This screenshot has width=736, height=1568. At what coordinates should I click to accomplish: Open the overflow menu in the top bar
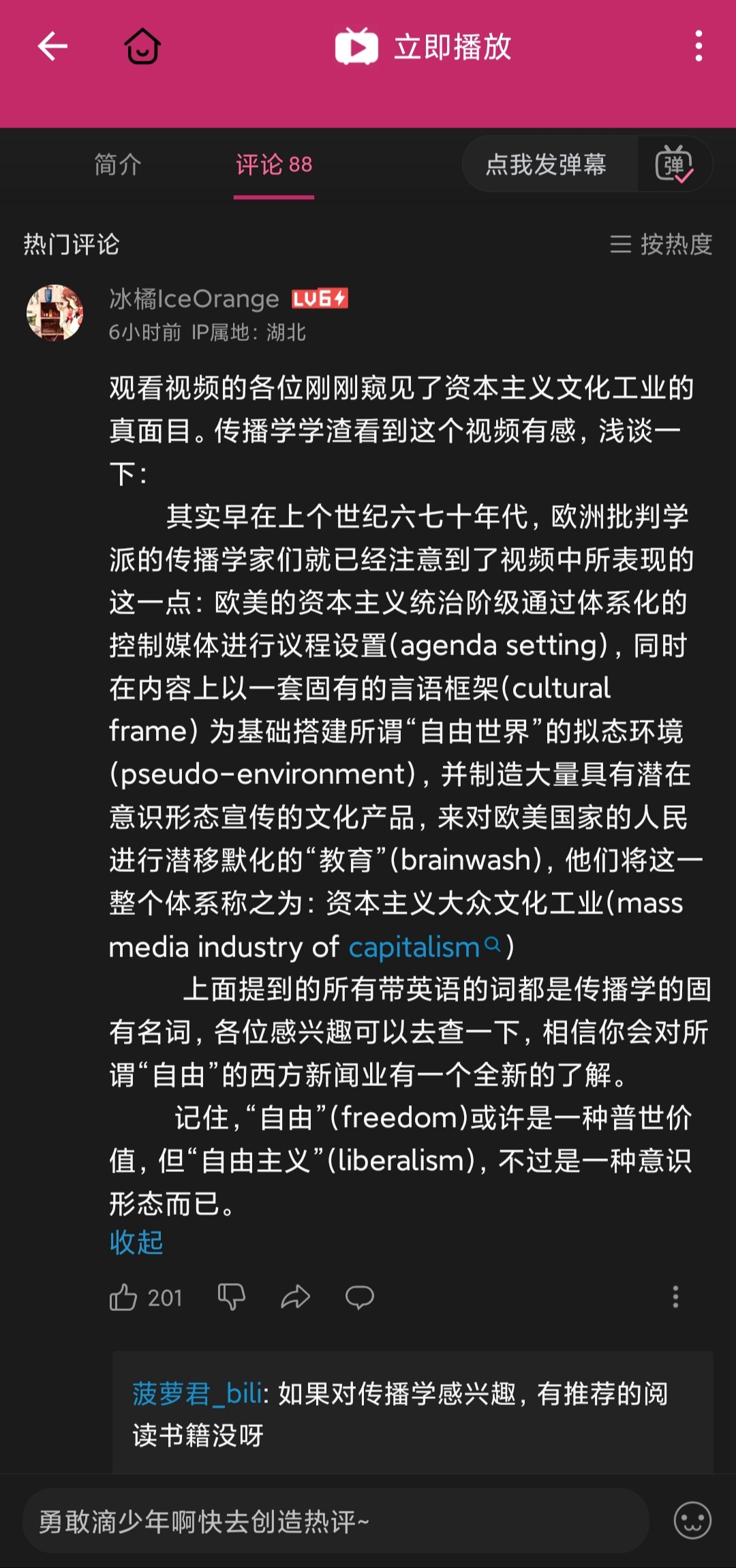699,46
